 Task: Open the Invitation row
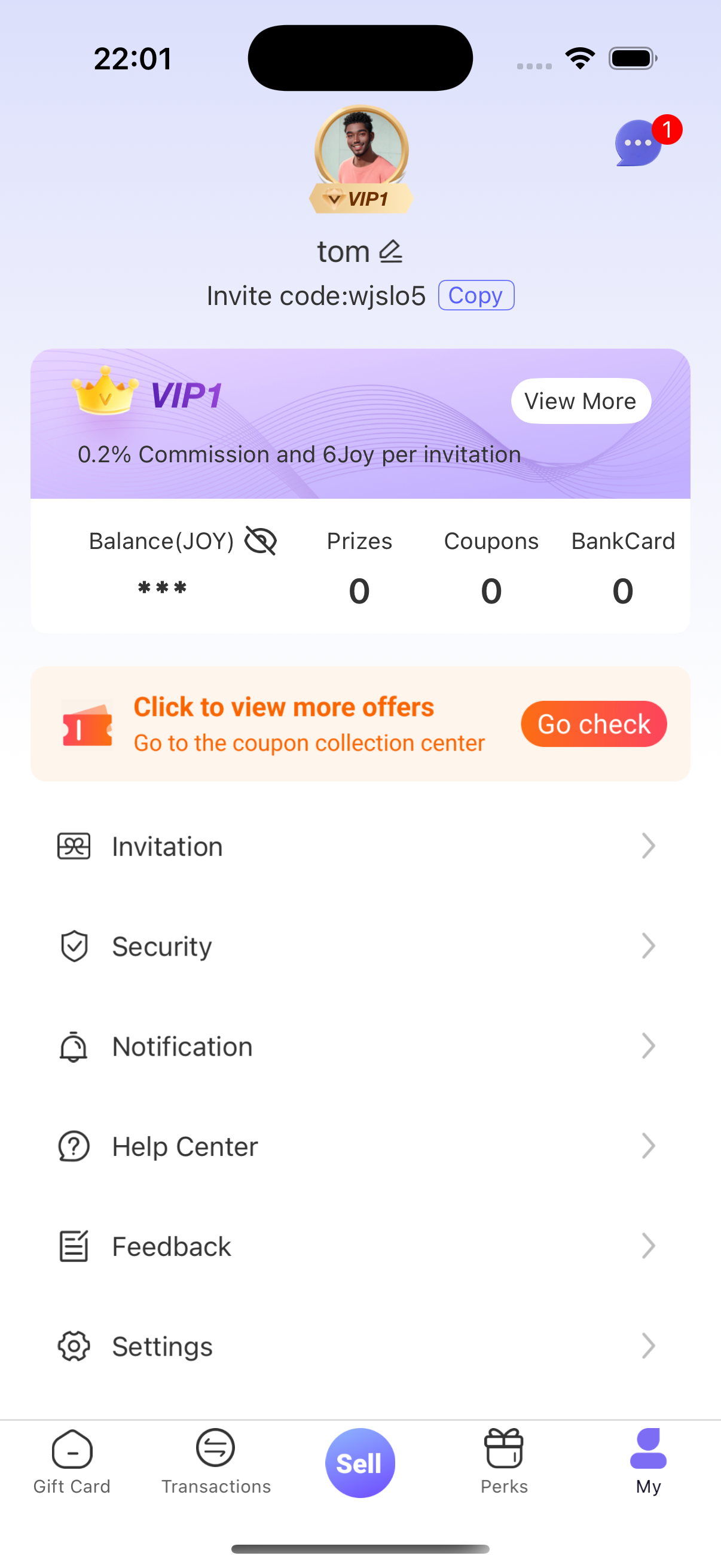[x=360, y=846]
